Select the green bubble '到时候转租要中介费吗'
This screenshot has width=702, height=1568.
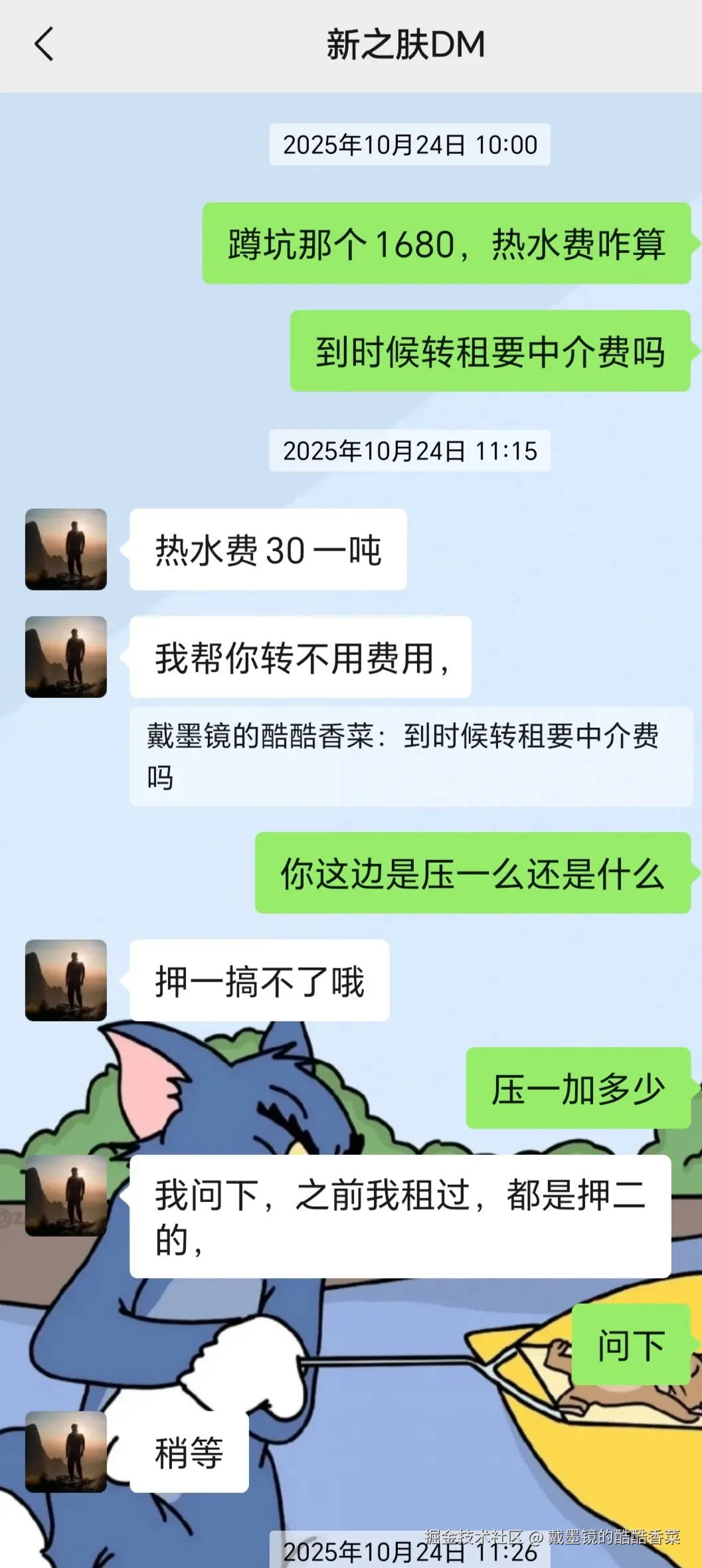pyautogui.click(x=491, y=354)
